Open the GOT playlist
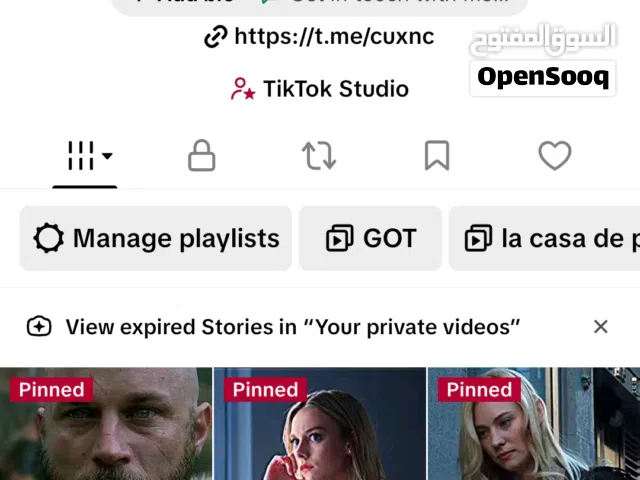This screenshot has height=480, width=640. pyautogui.click(x=371, y=238)
